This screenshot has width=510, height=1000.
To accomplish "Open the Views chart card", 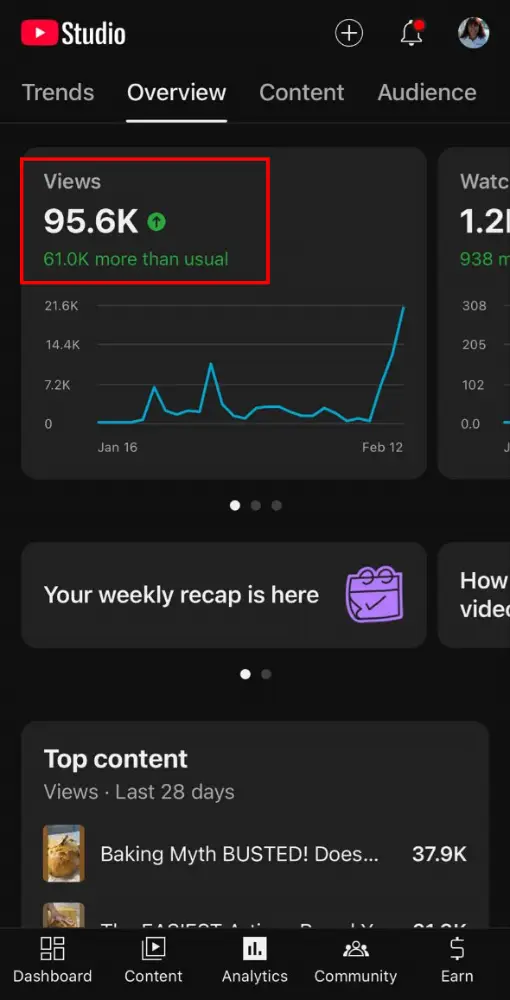I will click(x=224, y=313).
